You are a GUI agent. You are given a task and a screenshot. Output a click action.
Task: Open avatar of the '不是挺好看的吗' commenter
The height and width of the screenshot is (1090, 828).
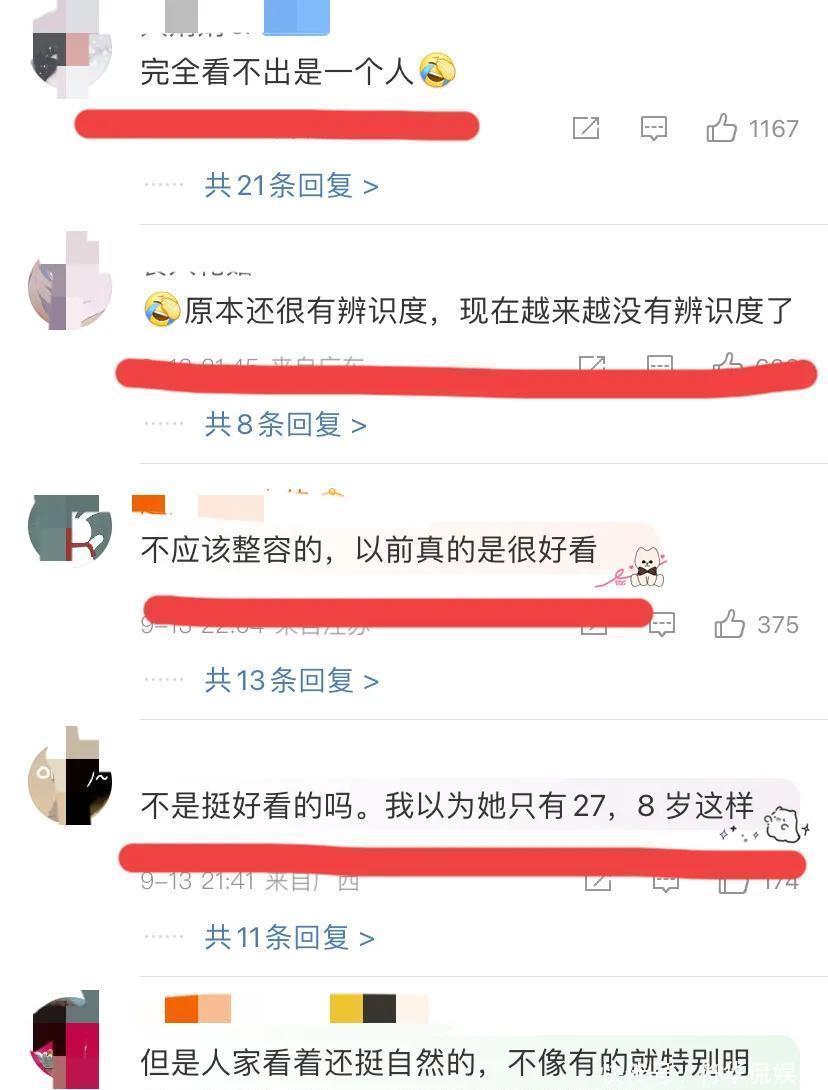(x=70, y=775)
